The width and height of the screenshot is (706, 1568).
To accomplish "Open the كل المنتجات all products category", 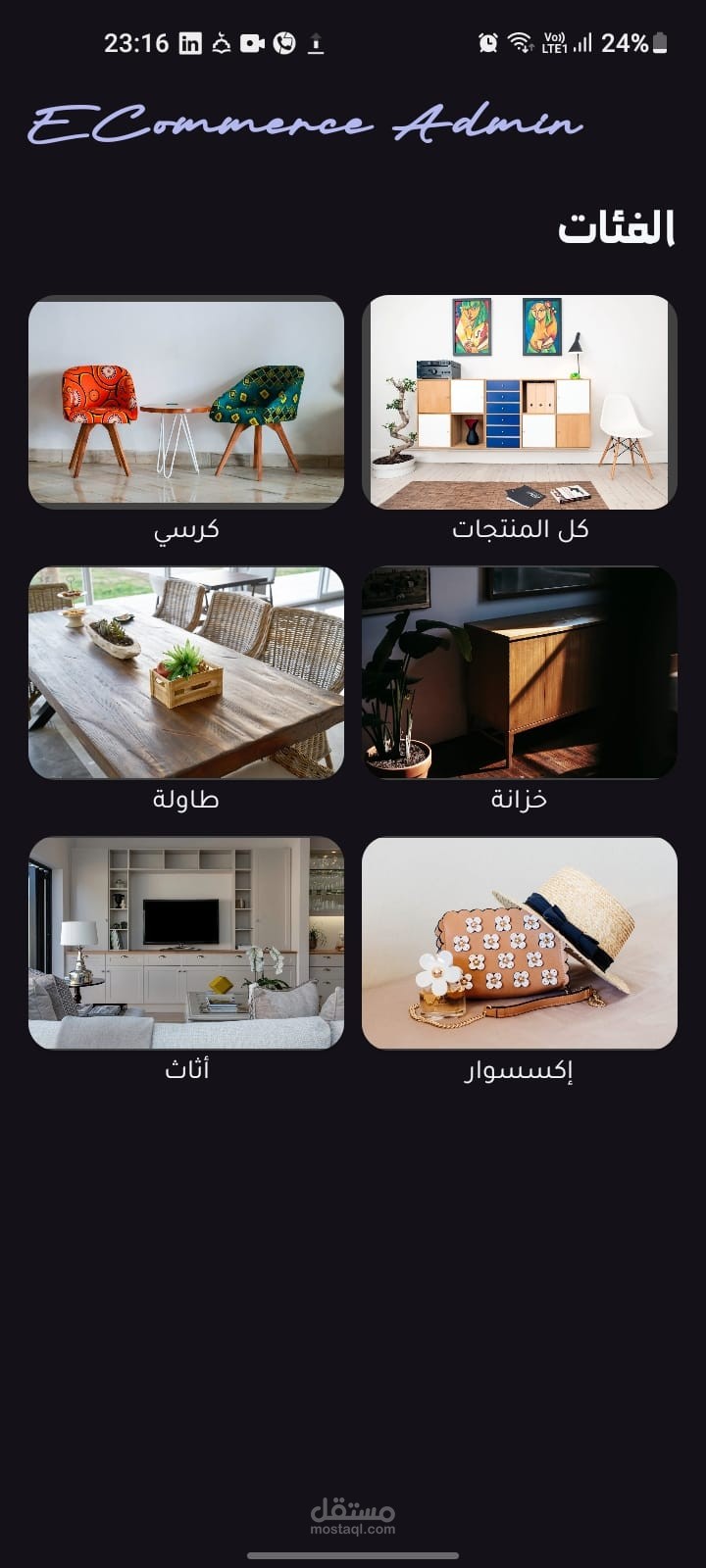I will (520, 402).
